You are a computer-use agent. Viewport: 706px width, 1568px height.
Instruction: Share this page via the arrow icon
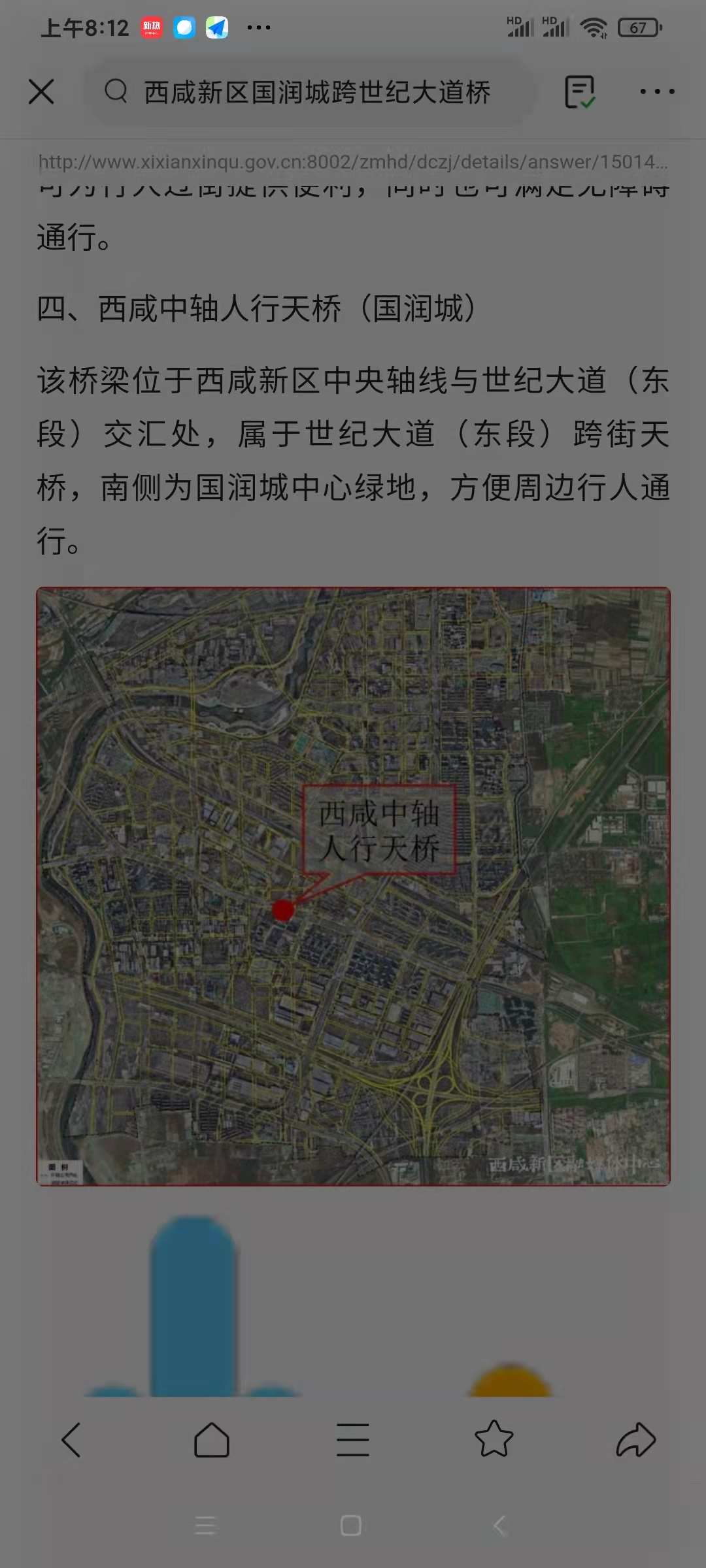pos(635,1440)
